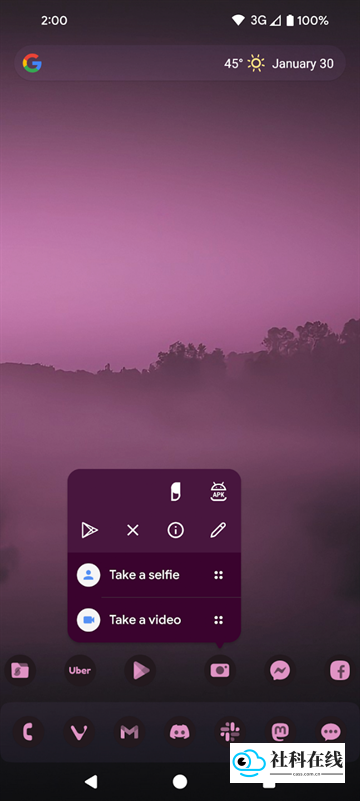
Task: Open the Discord app in dock
Action: [x=180, y=733]
